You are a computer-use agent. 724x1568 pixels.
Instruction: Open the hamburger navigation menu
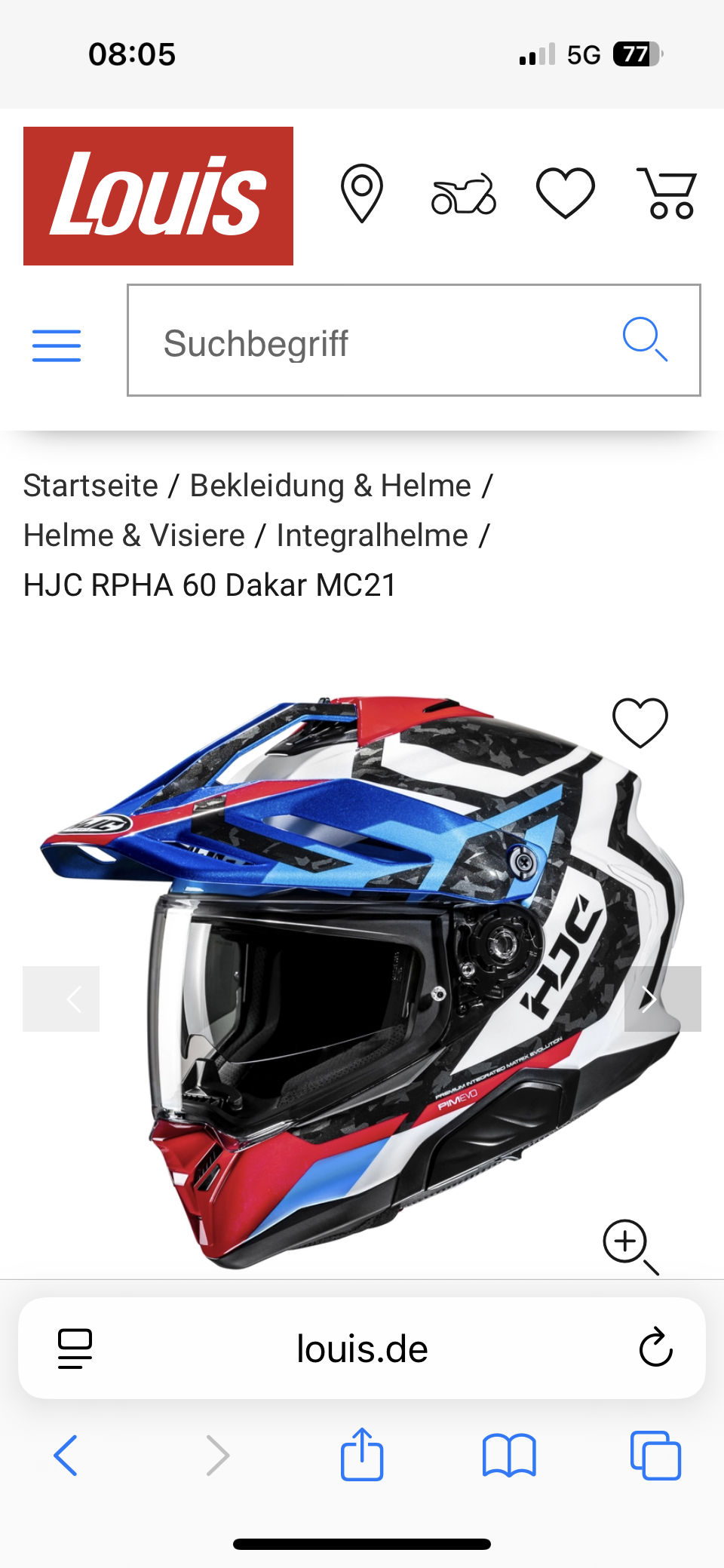[x=57, y=345]
